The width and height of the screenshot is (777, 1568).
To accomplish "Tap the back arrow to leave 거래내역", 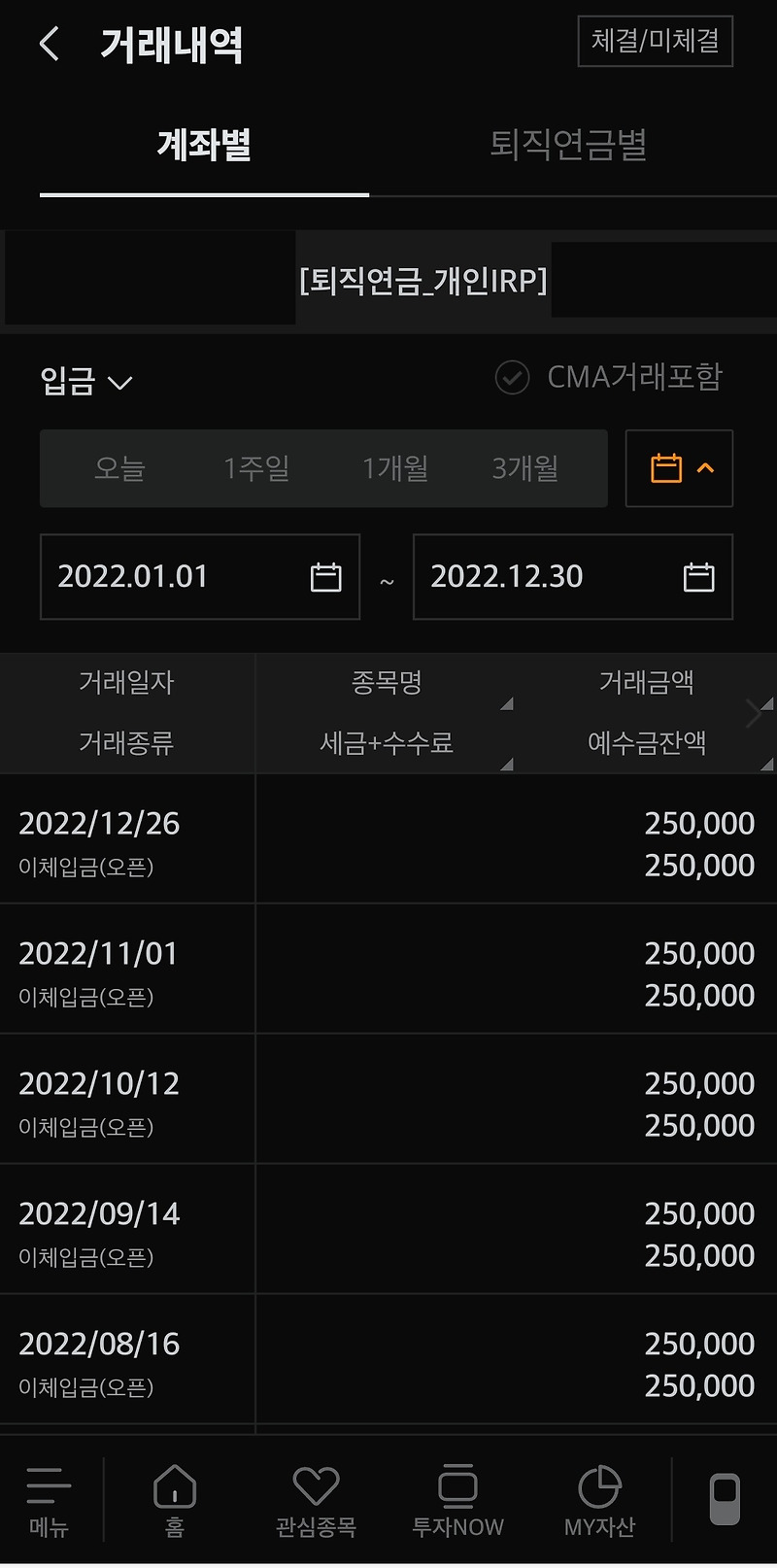I will click(x=48, y=44).
